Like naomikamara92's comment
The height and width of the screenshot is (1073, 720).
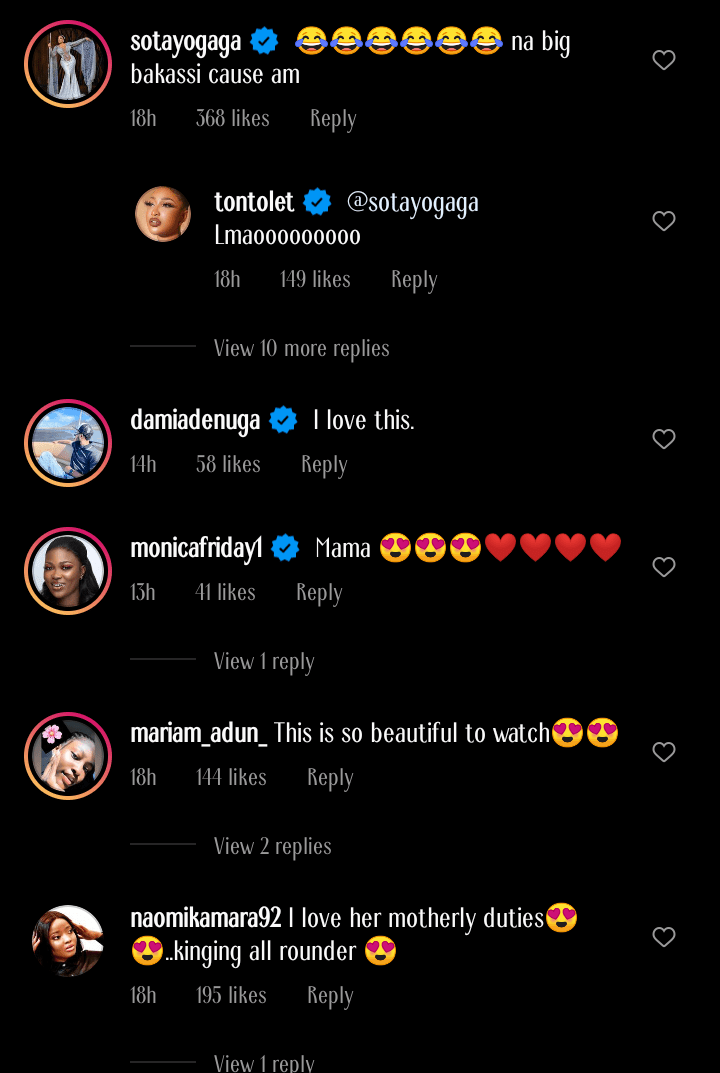[664, 938]
